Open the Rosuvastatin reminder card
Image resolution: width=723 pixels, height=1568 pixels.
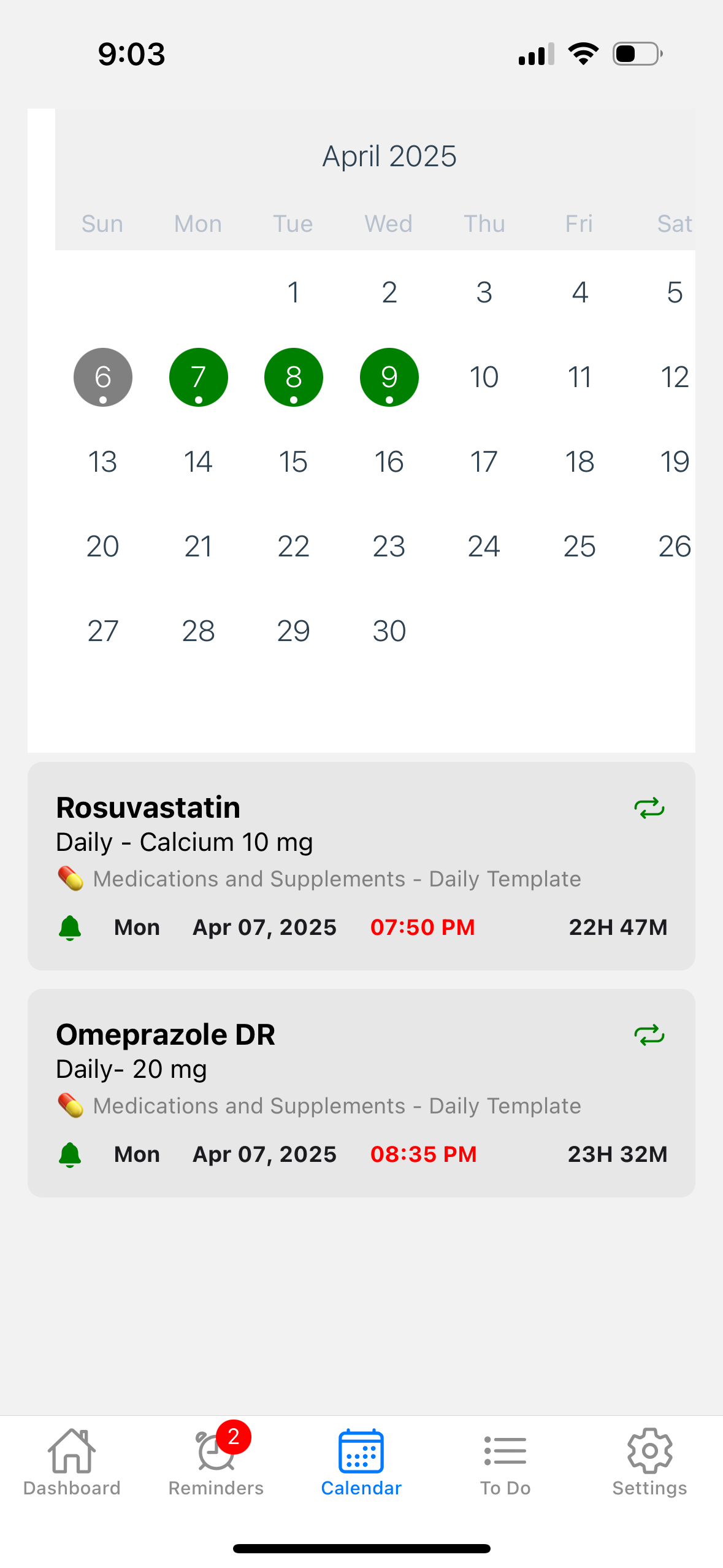pyautogui.click(x=361, y=866)
